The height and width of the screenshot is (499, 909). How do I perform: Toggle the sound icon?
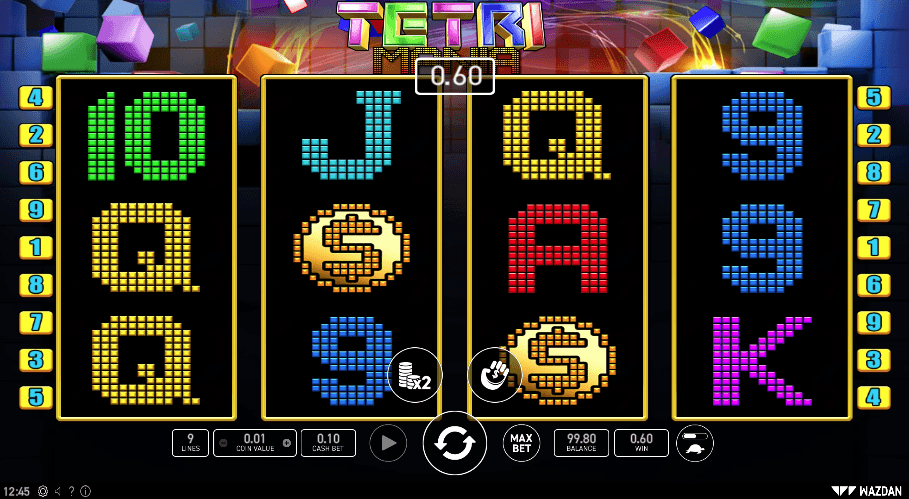click(57, 491)
